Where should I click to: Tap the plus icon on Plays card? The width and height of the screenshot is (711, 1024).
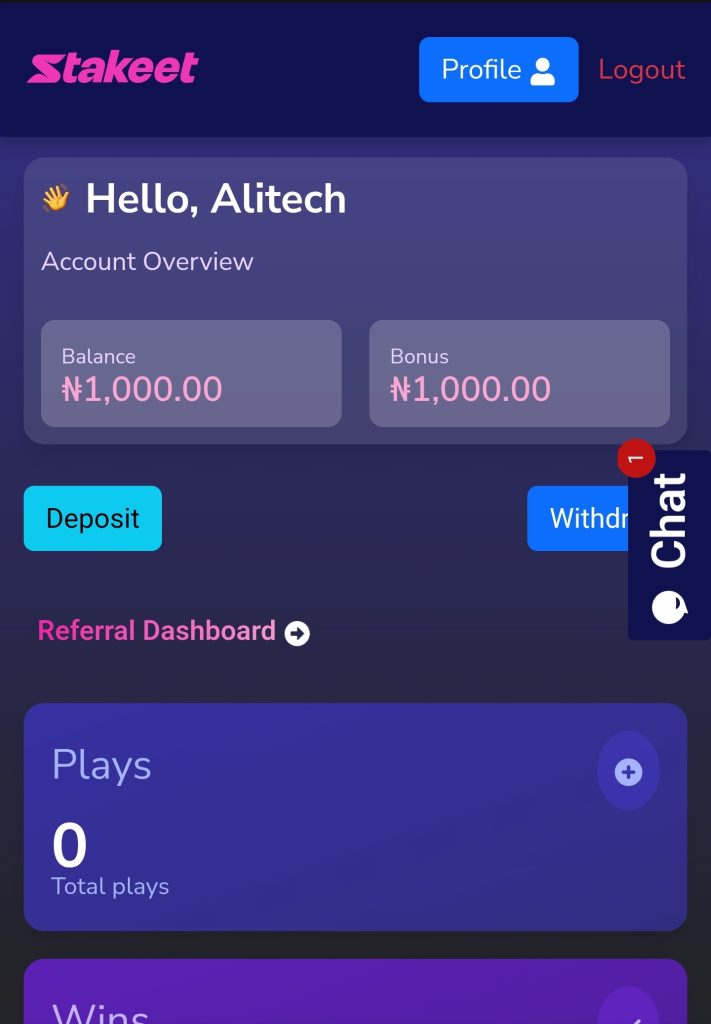coord(628,771)
